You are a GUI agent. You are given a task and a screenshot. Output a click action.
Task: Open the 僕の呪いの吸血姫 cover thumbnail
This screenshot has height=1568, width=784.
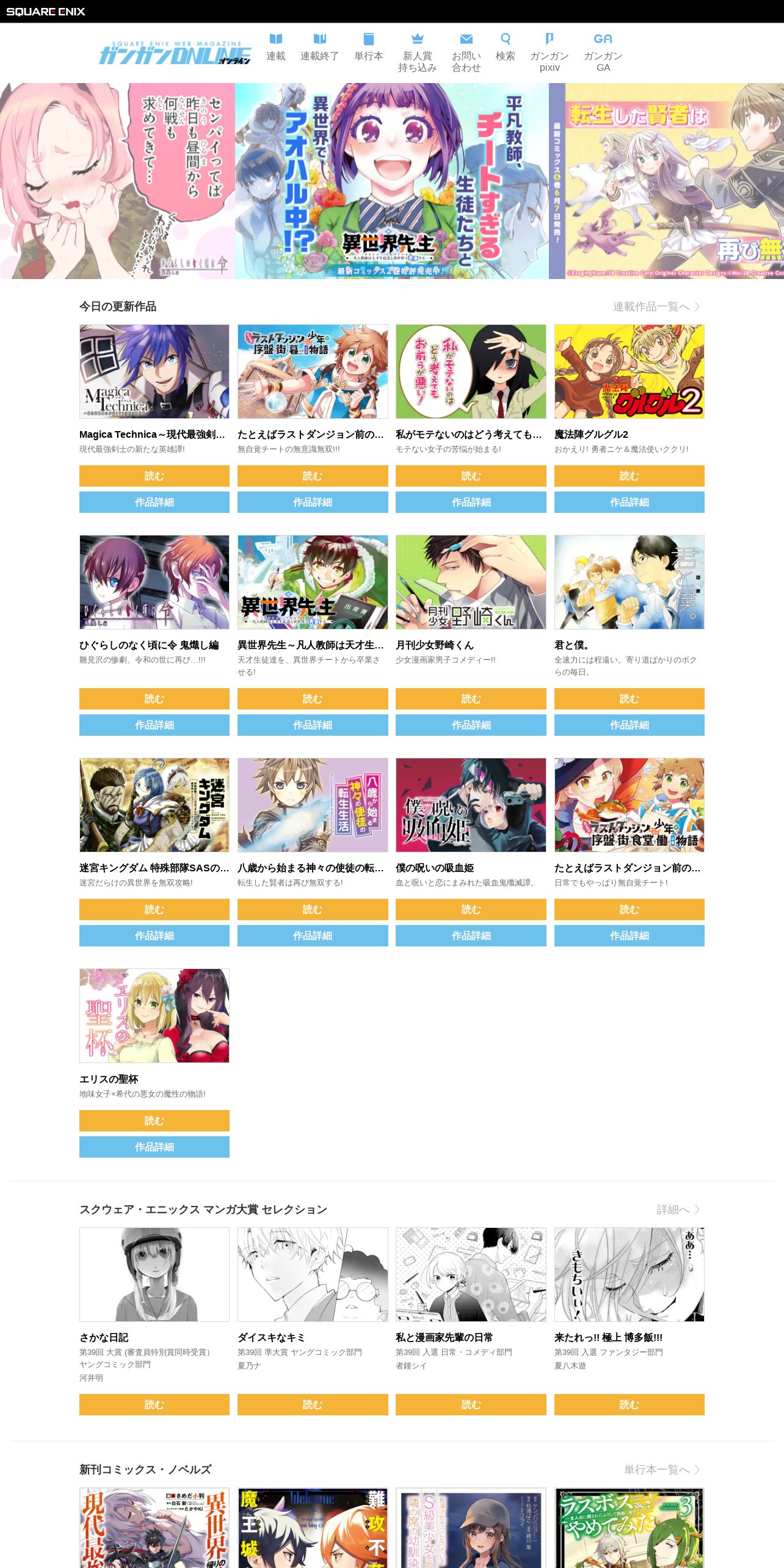(471, 805)
